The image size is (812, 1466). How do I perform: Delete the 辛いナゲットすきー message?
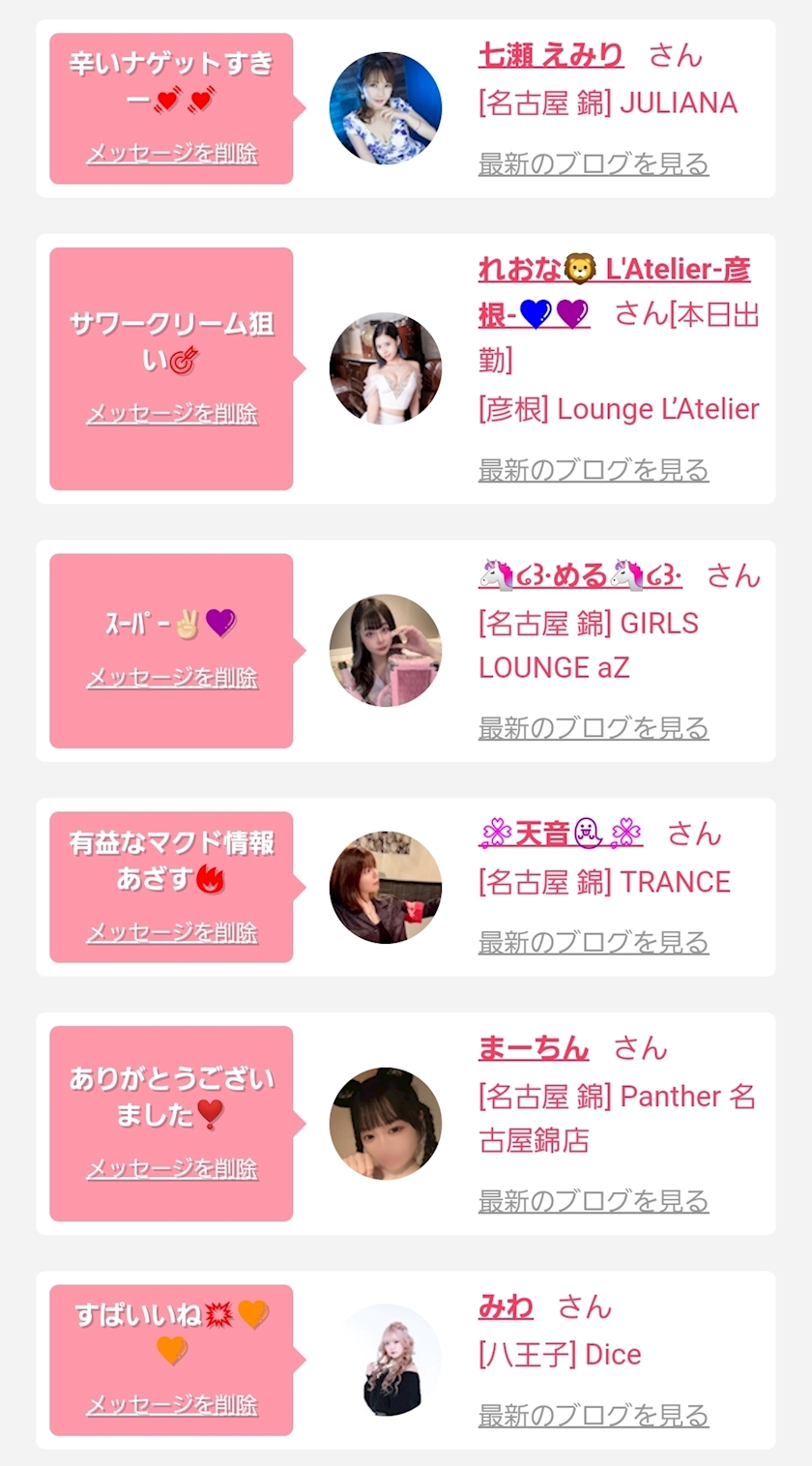point(172,154)
